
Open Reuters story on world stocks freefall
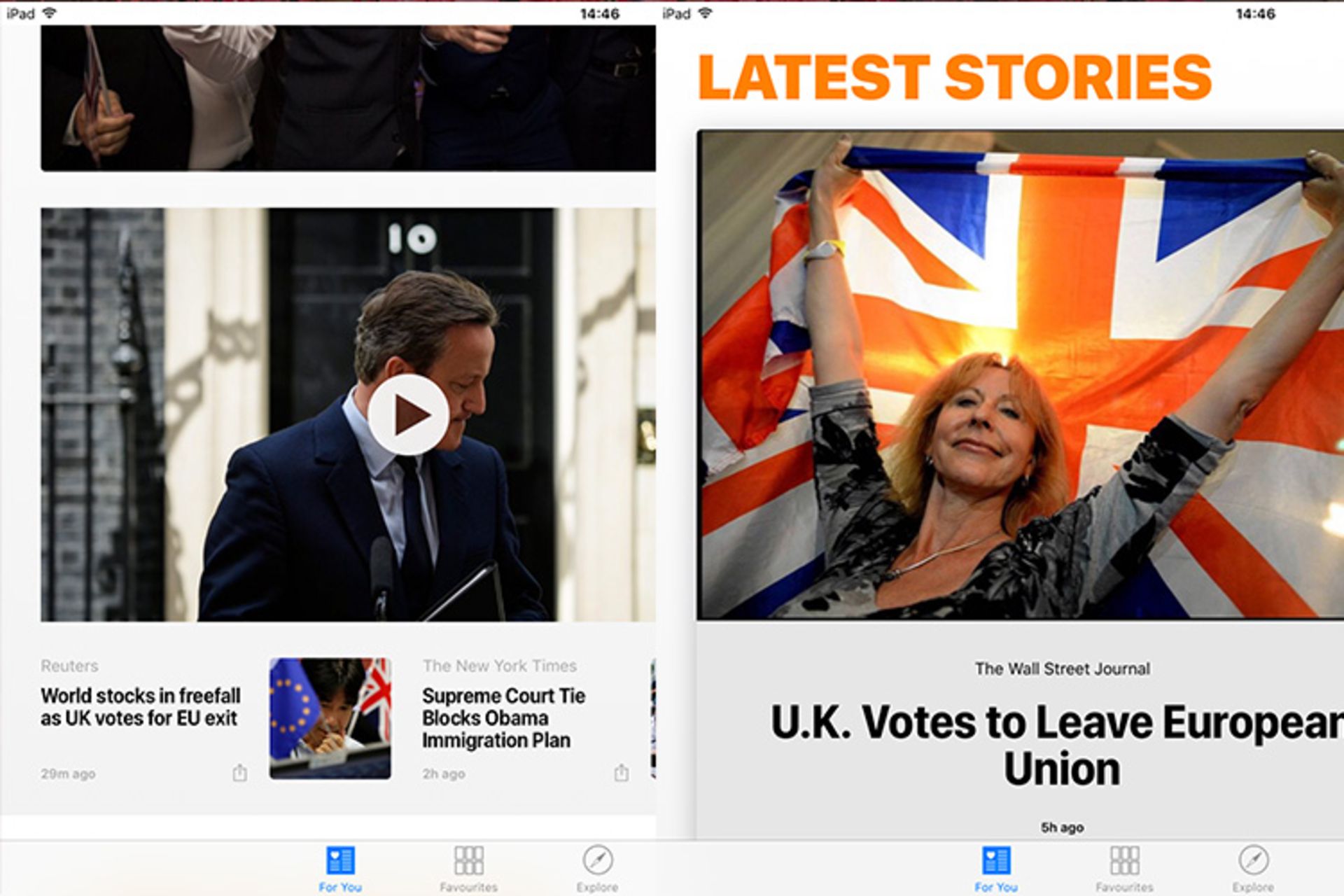coord(140,706)
